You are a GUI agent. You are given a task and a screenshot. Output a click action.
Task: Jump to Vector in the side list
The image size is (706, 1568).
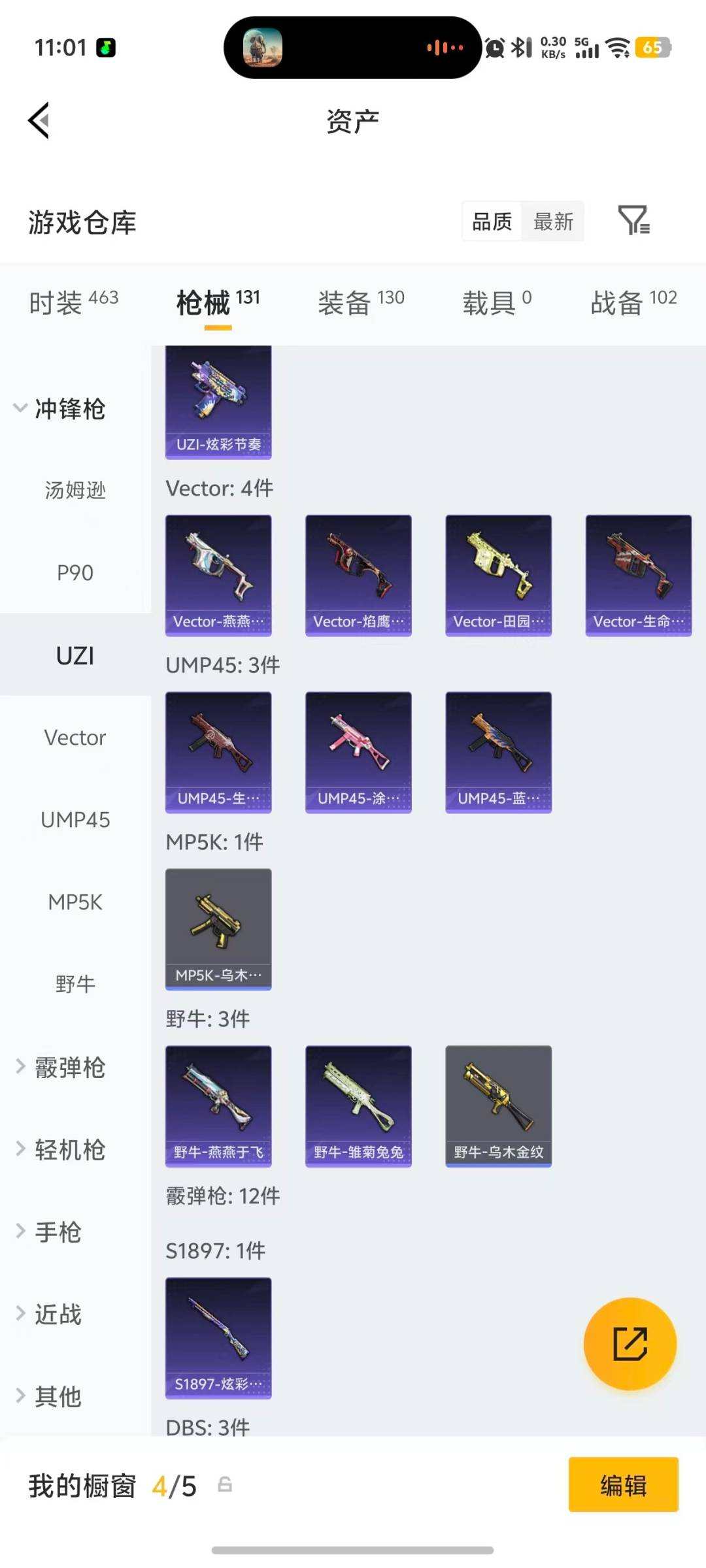(75, 737)
